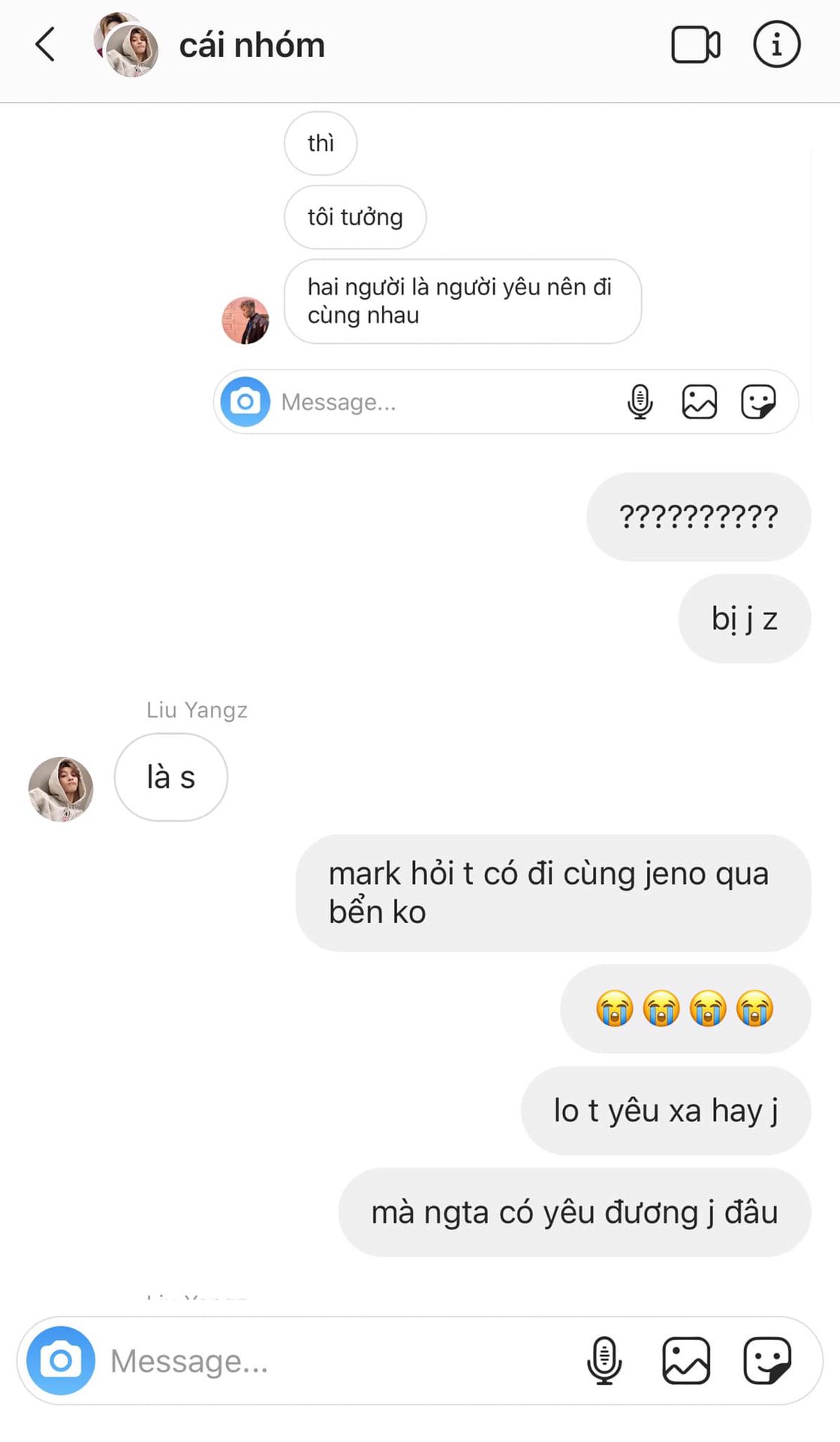Screen dimensions: 840x1442
Task: Start a video call with cái nhóm
Action: [x=695, y=45]
